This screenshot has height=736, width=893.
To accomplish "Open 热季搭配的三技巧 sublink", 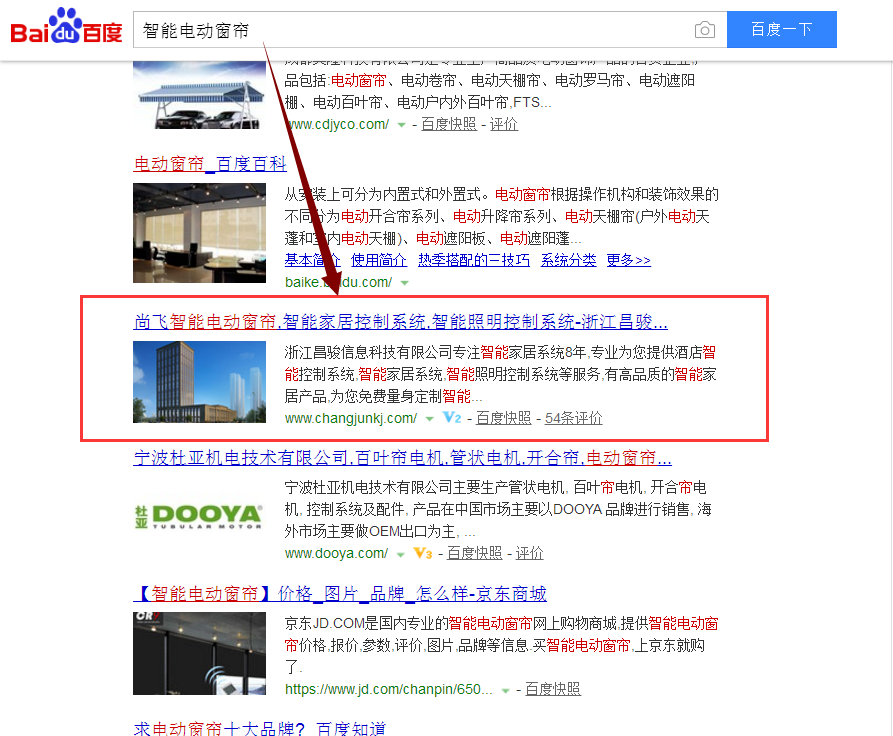I will 473,260.
